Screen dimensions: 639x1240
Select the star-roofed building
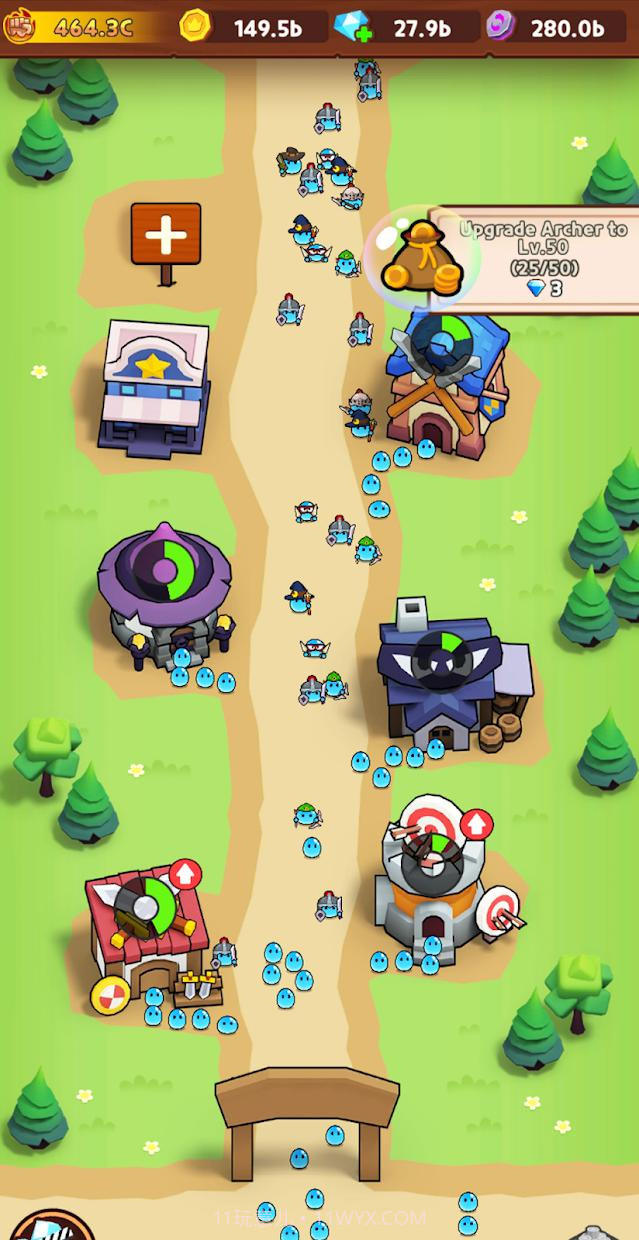(x=153, y=385)
